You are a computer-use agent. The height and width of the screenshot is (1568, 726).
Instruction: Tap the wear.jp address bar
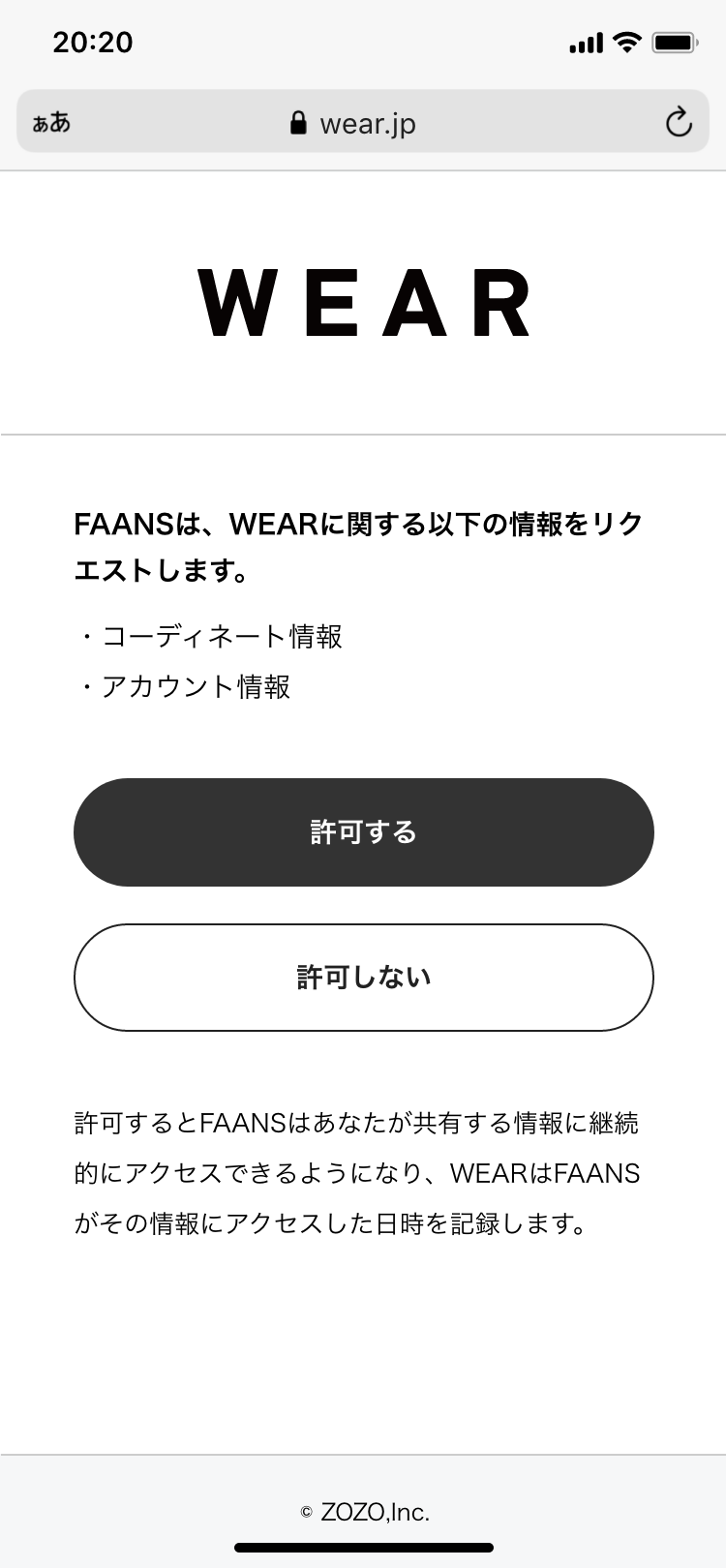pos(368,123)
